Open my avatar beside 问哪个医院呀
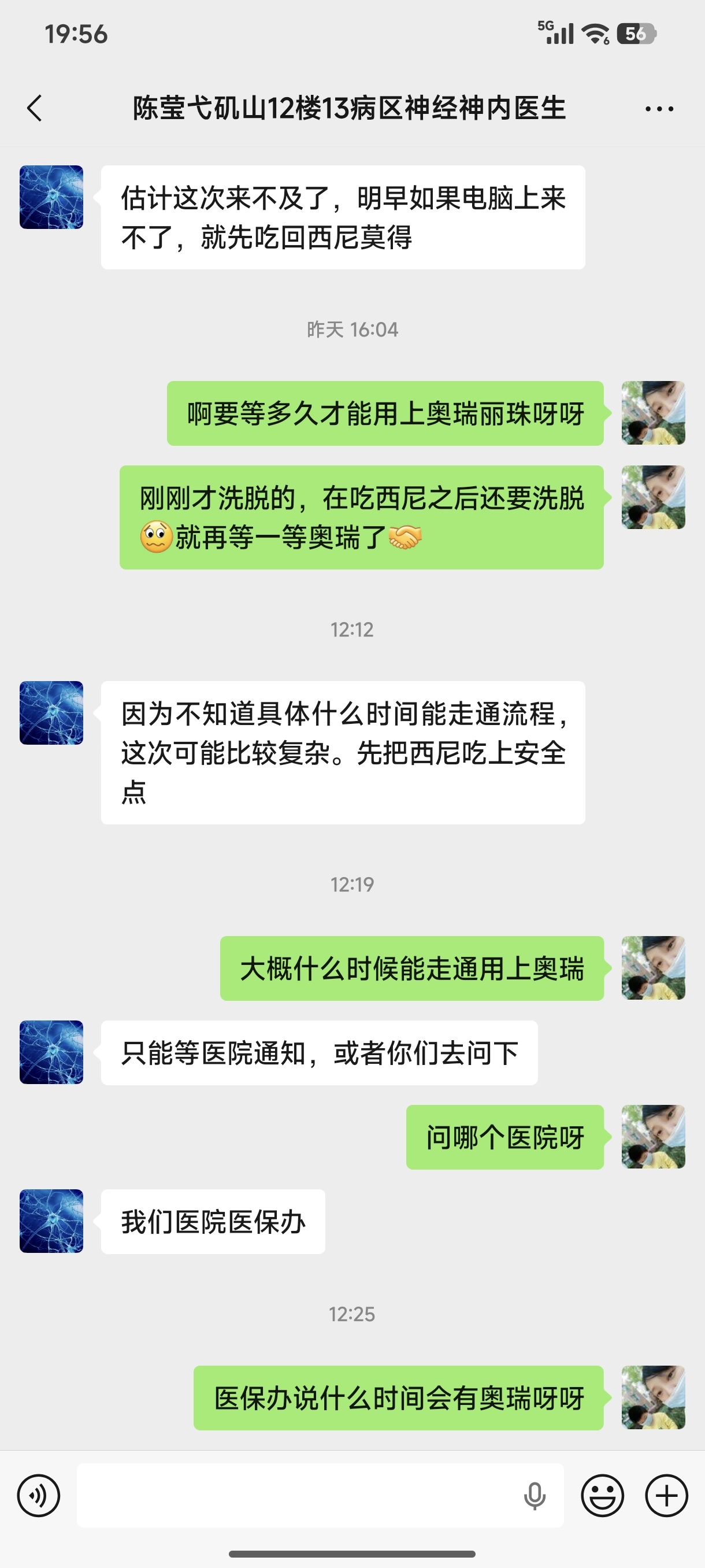Screen dimensions: 705x1568 click(652, 1137)
